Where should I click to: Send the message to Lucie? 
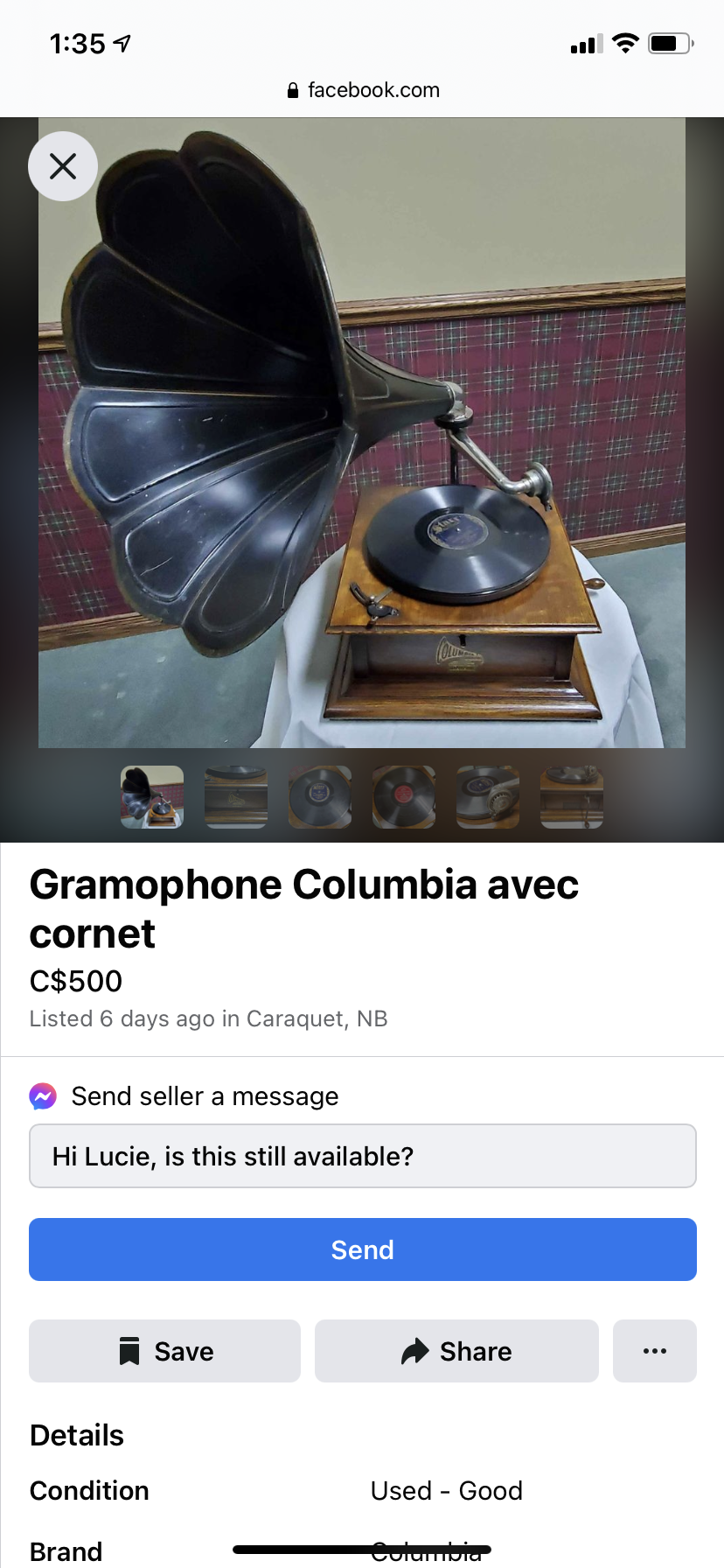(362, 1249)
